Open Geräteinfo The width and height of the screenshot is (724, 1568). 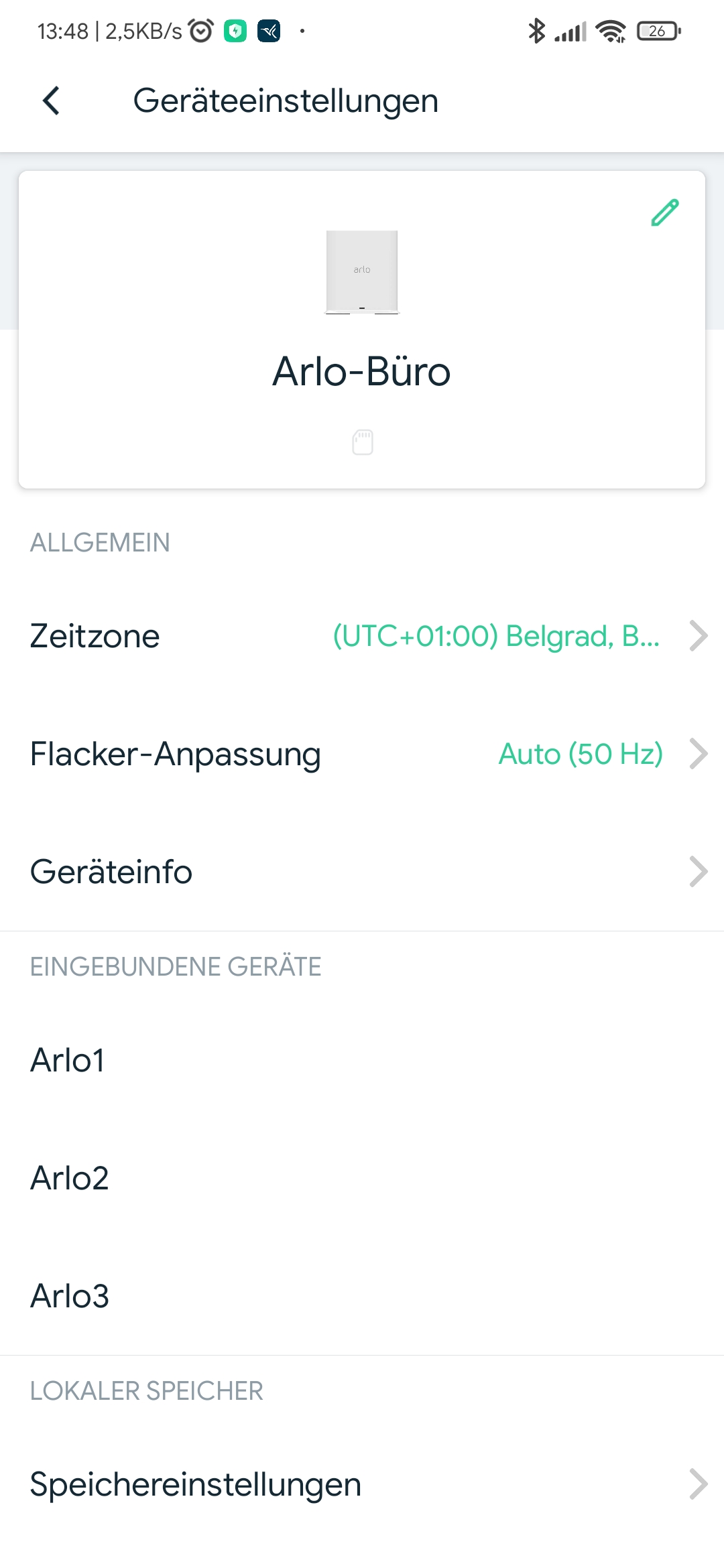pos(362,872)
